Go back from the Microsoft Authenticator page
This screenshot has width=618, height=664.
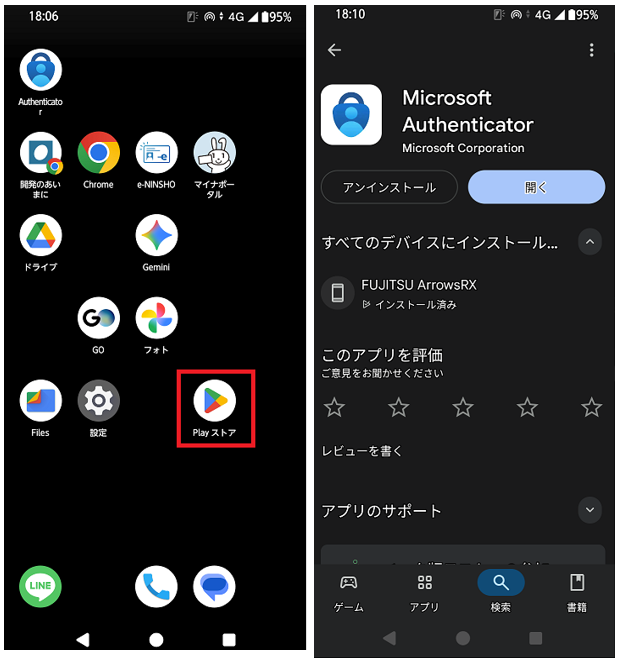point(335,50)
